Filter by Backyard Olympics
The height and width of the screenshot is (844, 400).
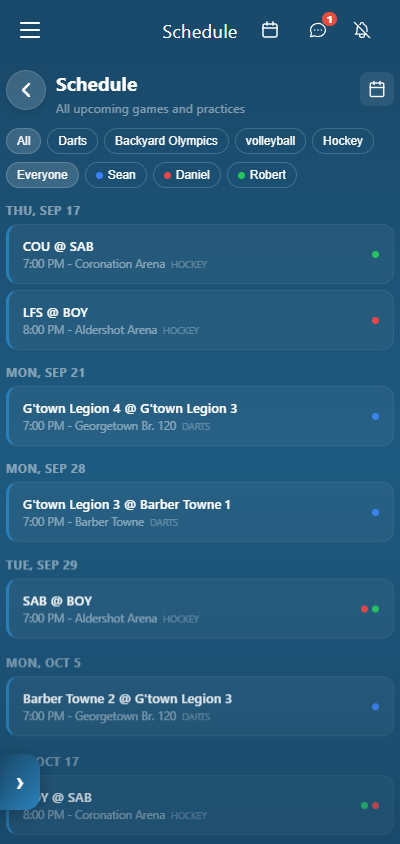166,141
